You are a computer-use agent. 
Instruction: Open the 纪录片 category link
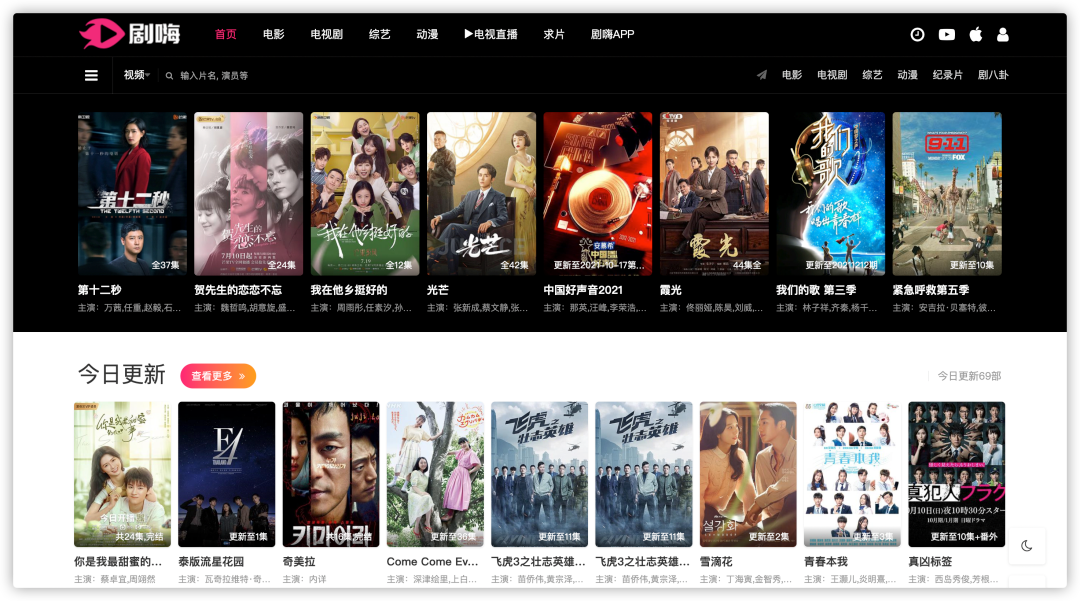pos(947,75)
